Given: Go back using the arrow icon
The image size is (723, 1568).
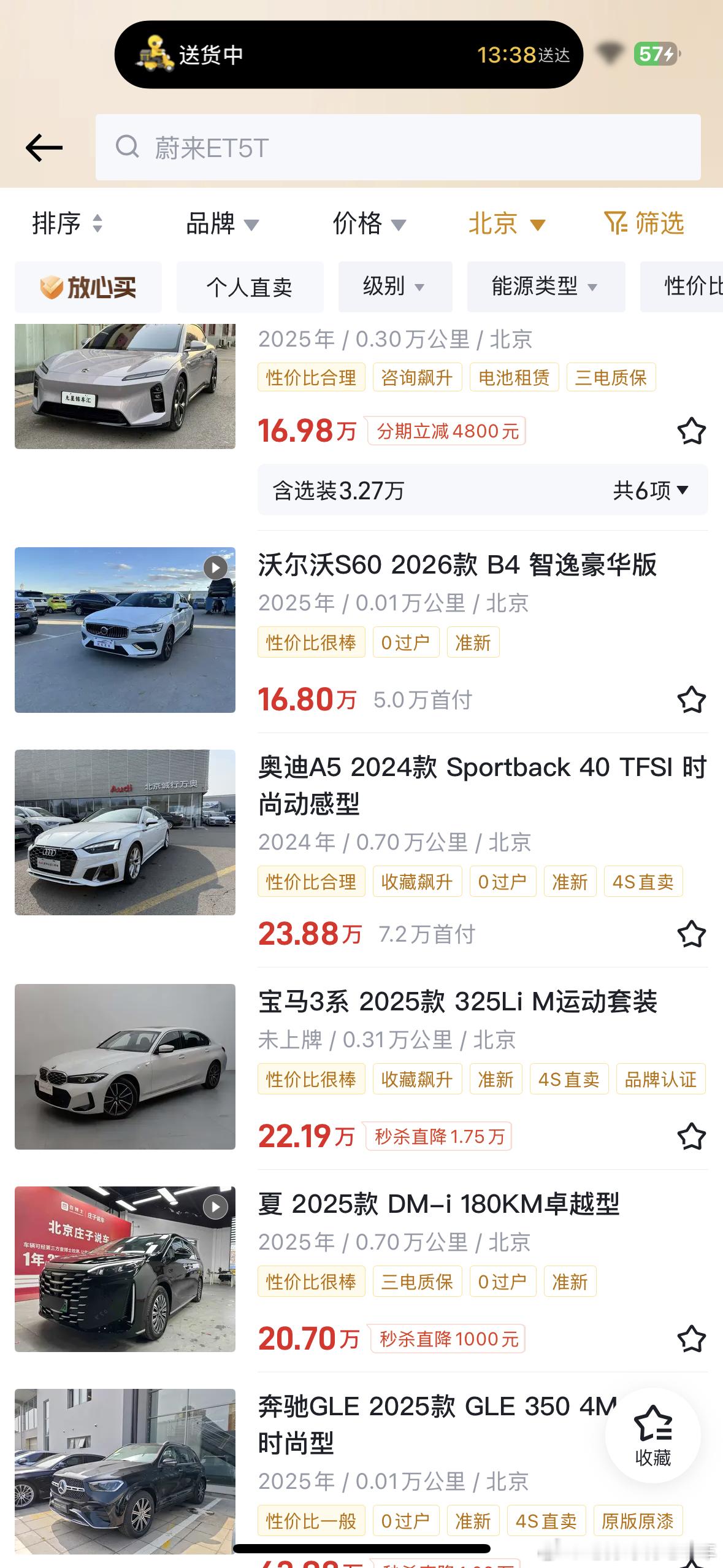Looking at the screenshot, I should coord(44,148).
